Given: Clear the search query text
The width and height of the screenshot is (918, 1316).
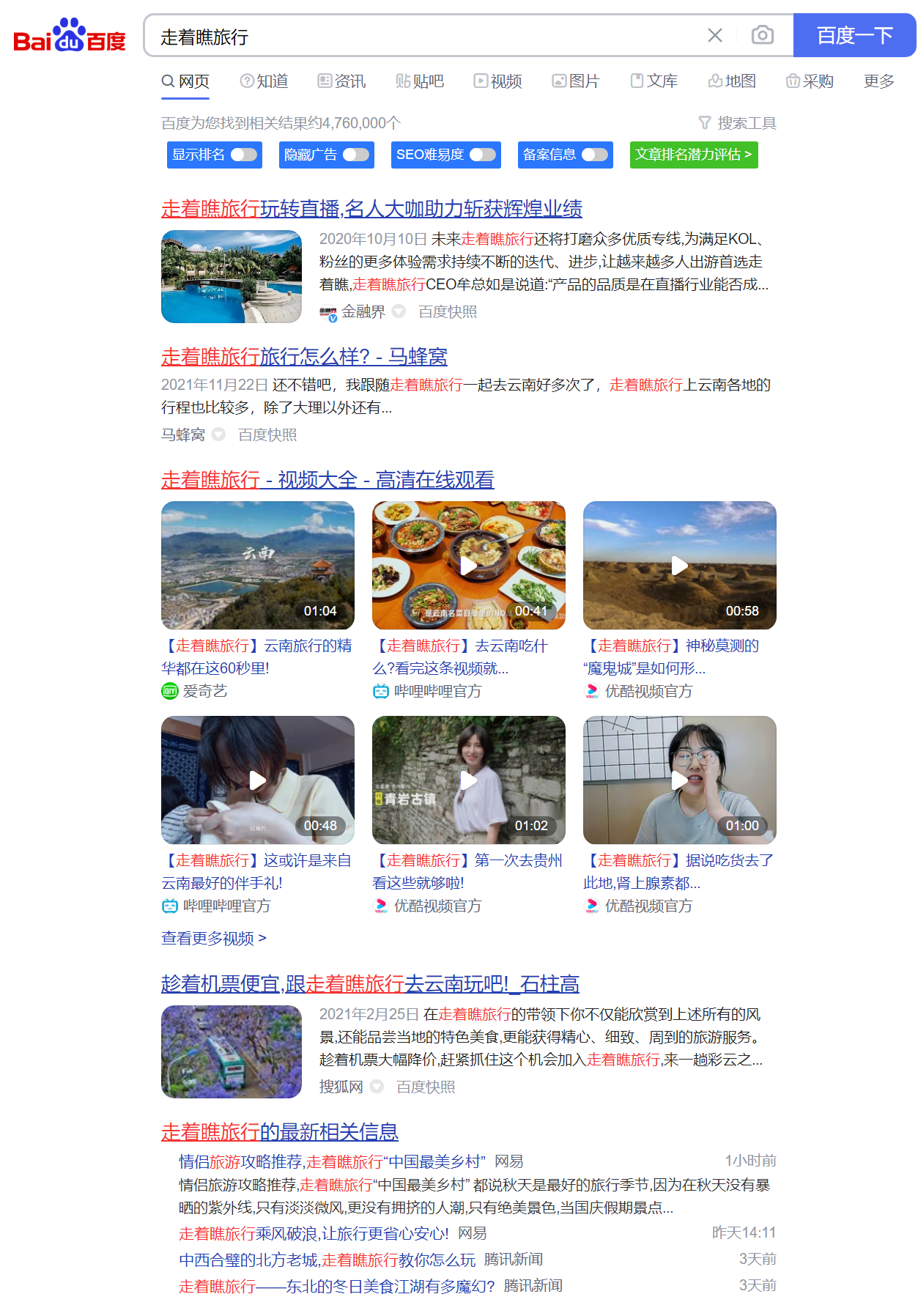Looking at the screenshot, I should [714, 35].
